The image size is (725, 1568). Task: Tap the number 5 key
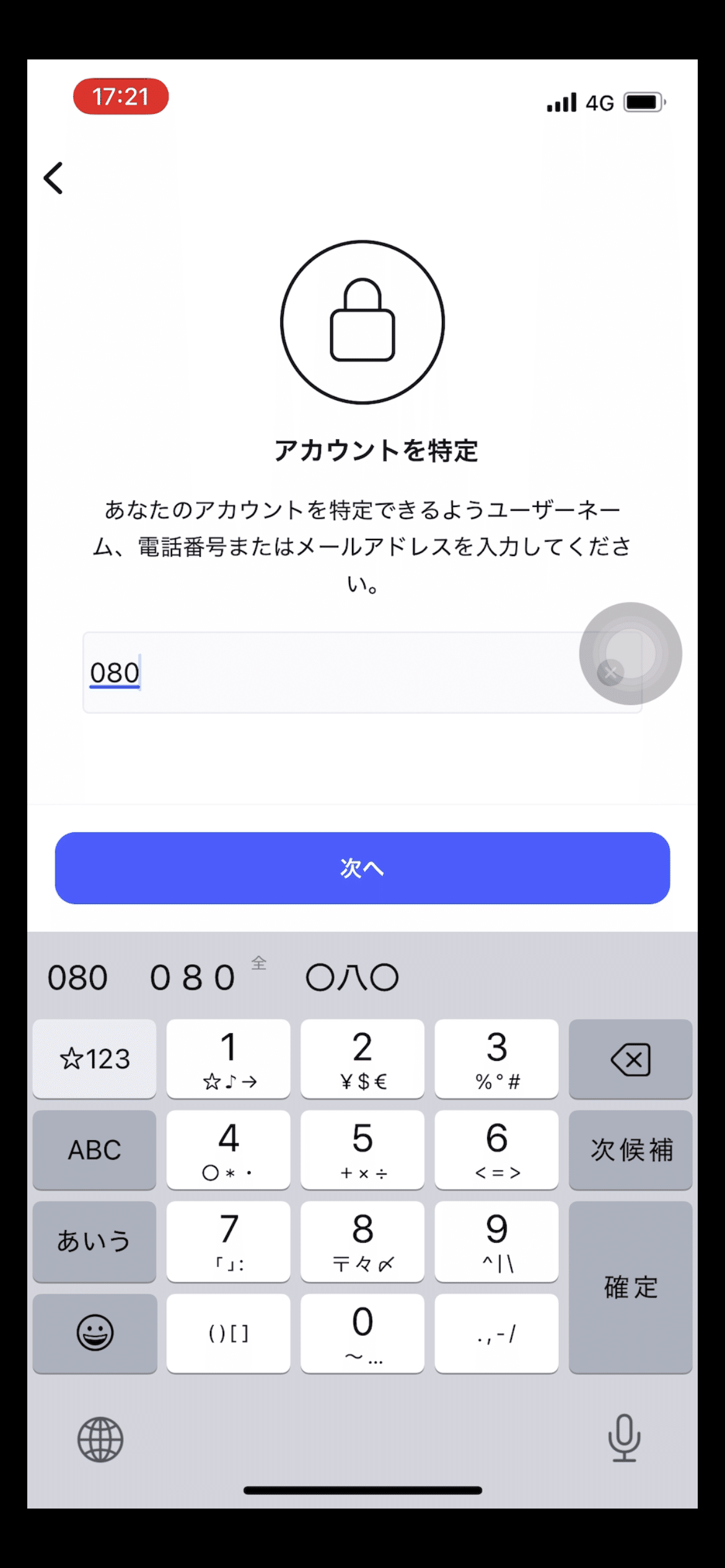tap(362, 1150)
